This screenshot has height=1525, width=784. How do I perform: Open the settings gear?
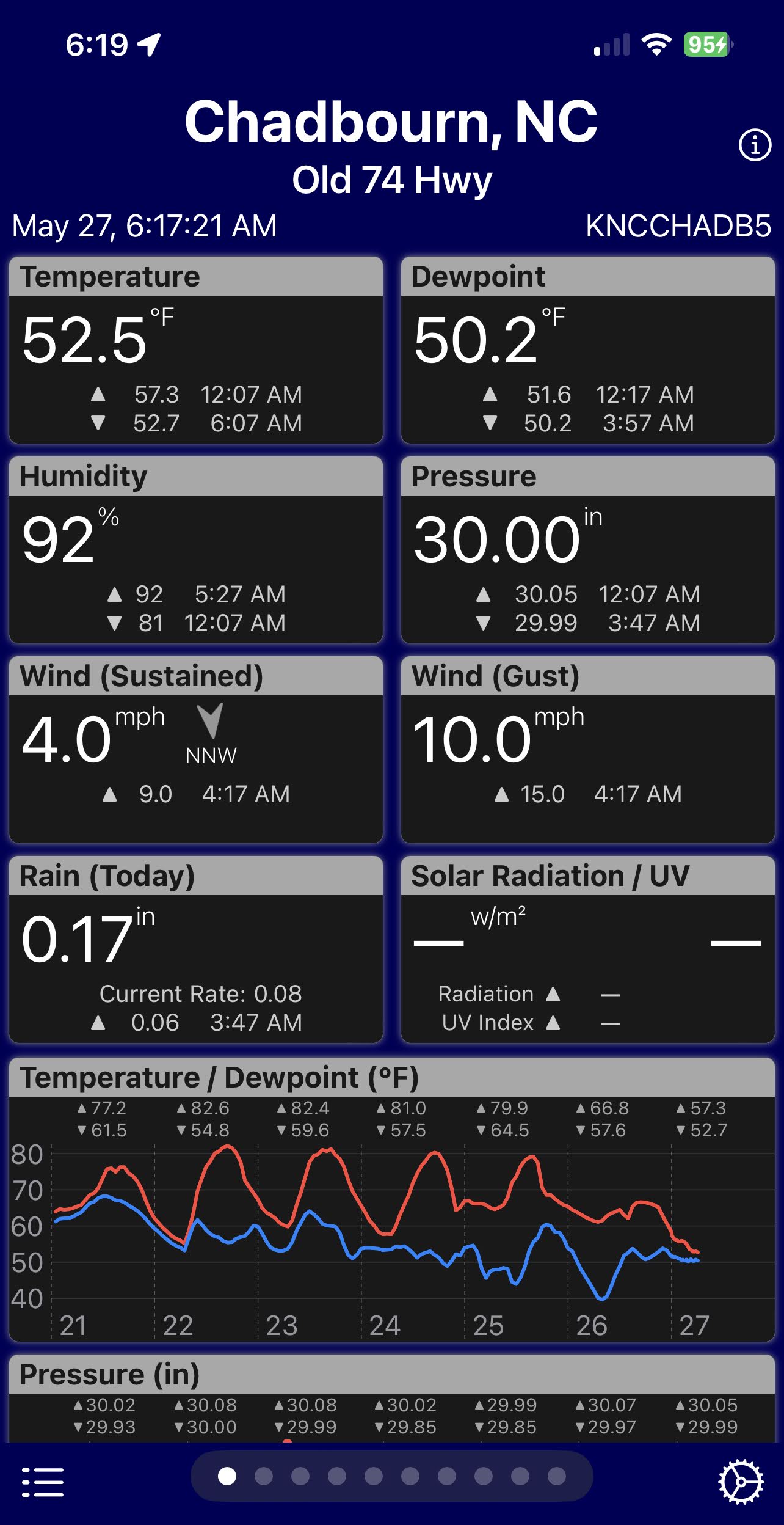click(x=740, y=1482)
